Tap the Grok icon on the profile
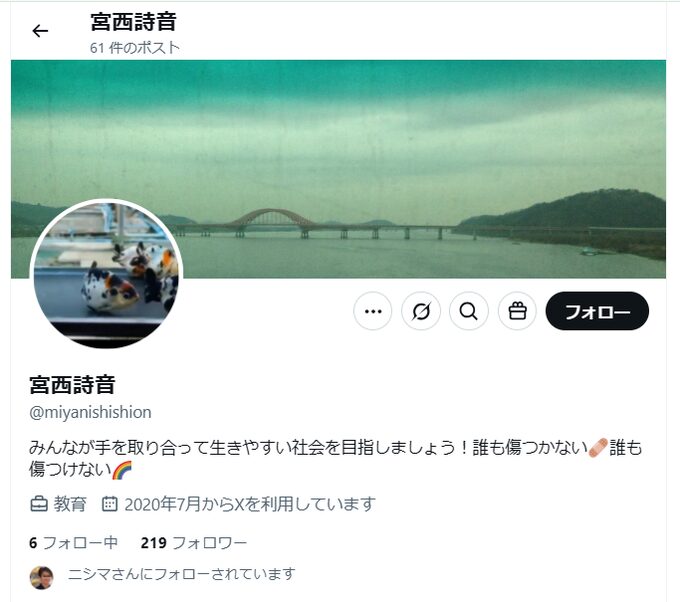The height and width of the screenshot is (602, 680). pyautogui.click(x=421, y=311)
